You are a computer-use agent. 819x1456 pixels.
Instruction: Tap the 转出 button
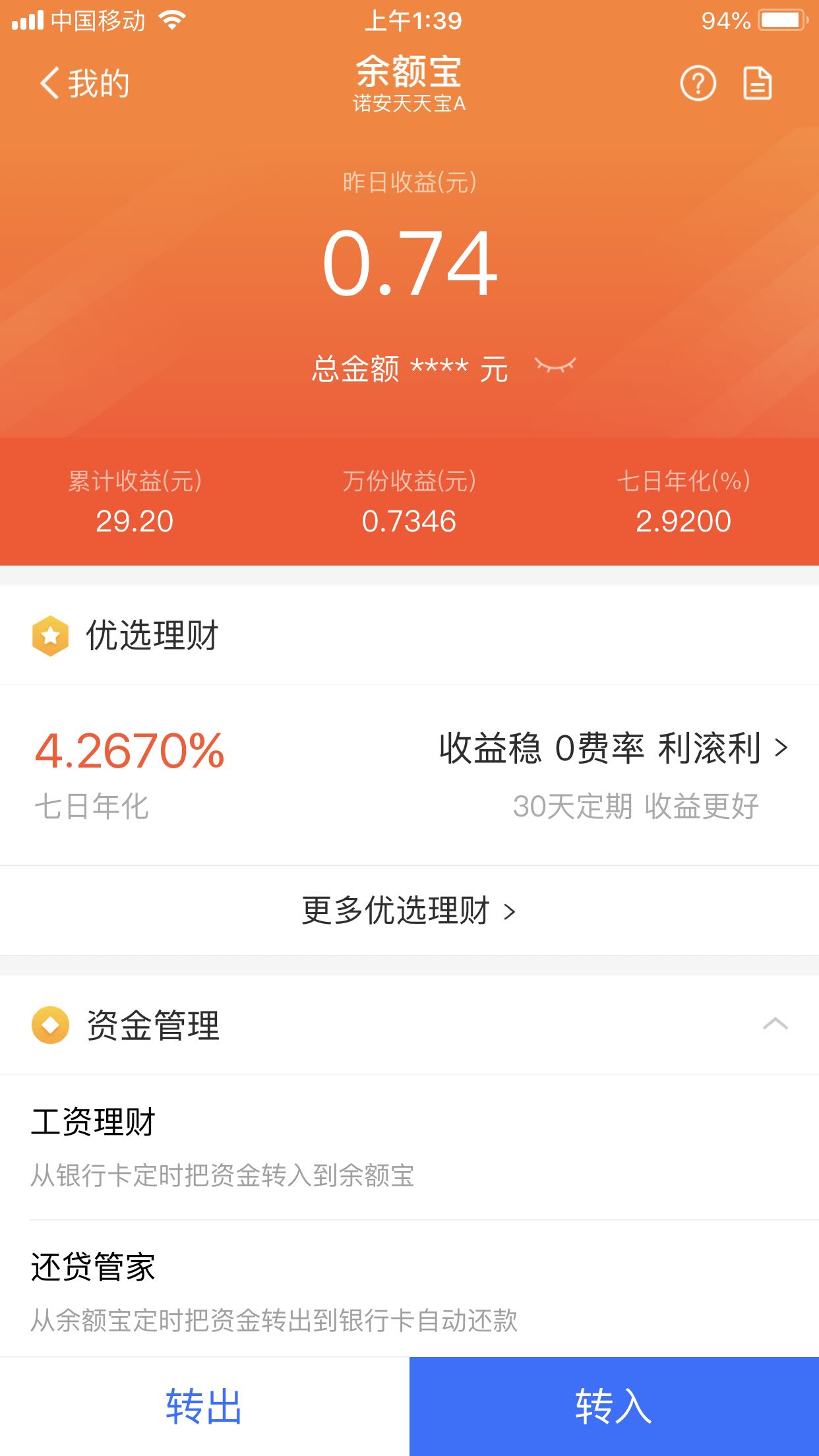tap(204, 1406)
